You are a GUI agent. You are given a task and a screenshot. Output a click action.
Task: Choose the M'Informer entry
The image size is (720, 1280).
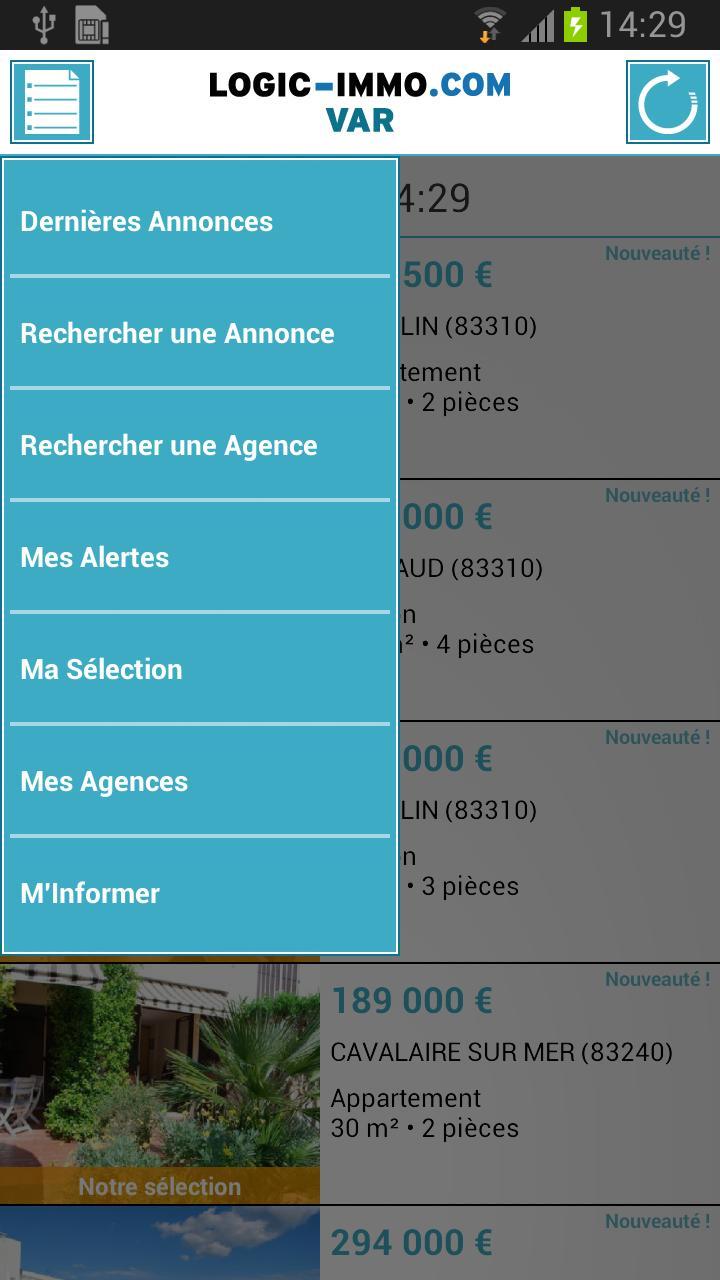click(200, 893)
